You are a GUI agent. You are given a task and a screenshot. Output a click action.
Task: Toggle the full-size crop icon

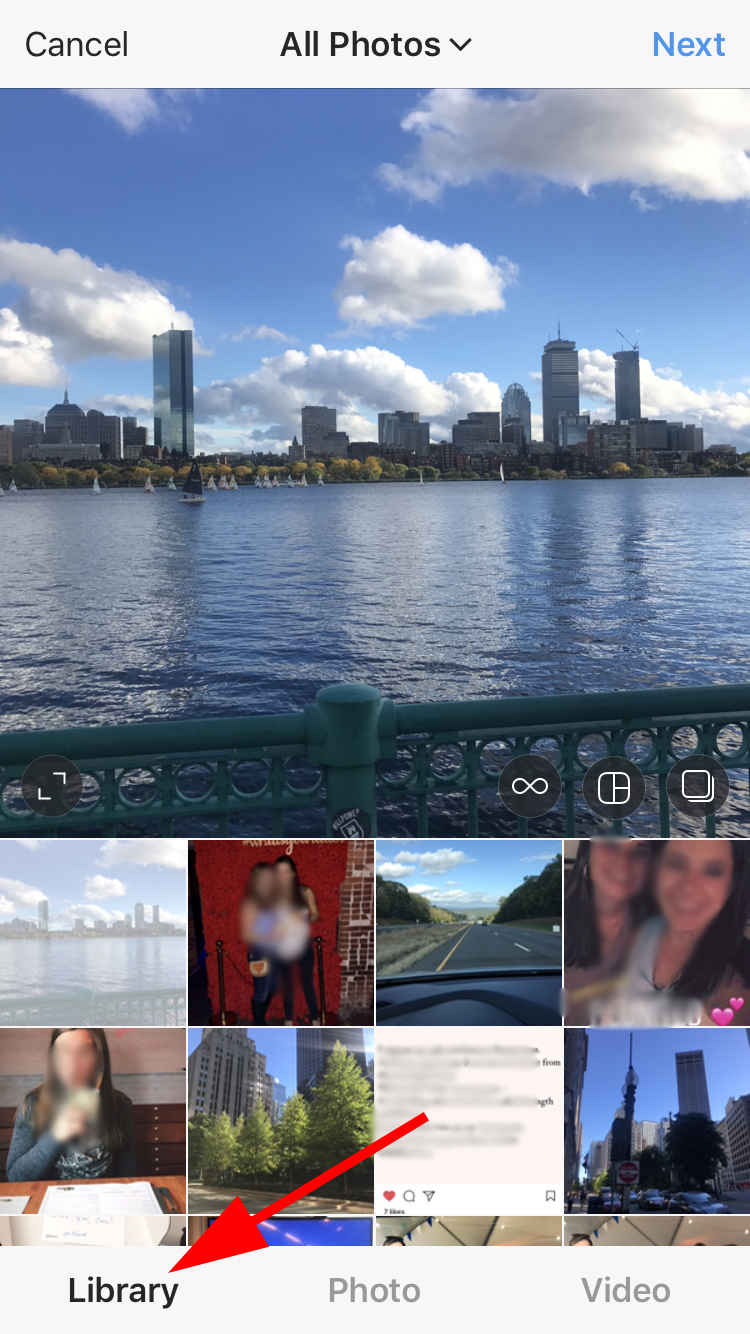(x=51, y=787)
